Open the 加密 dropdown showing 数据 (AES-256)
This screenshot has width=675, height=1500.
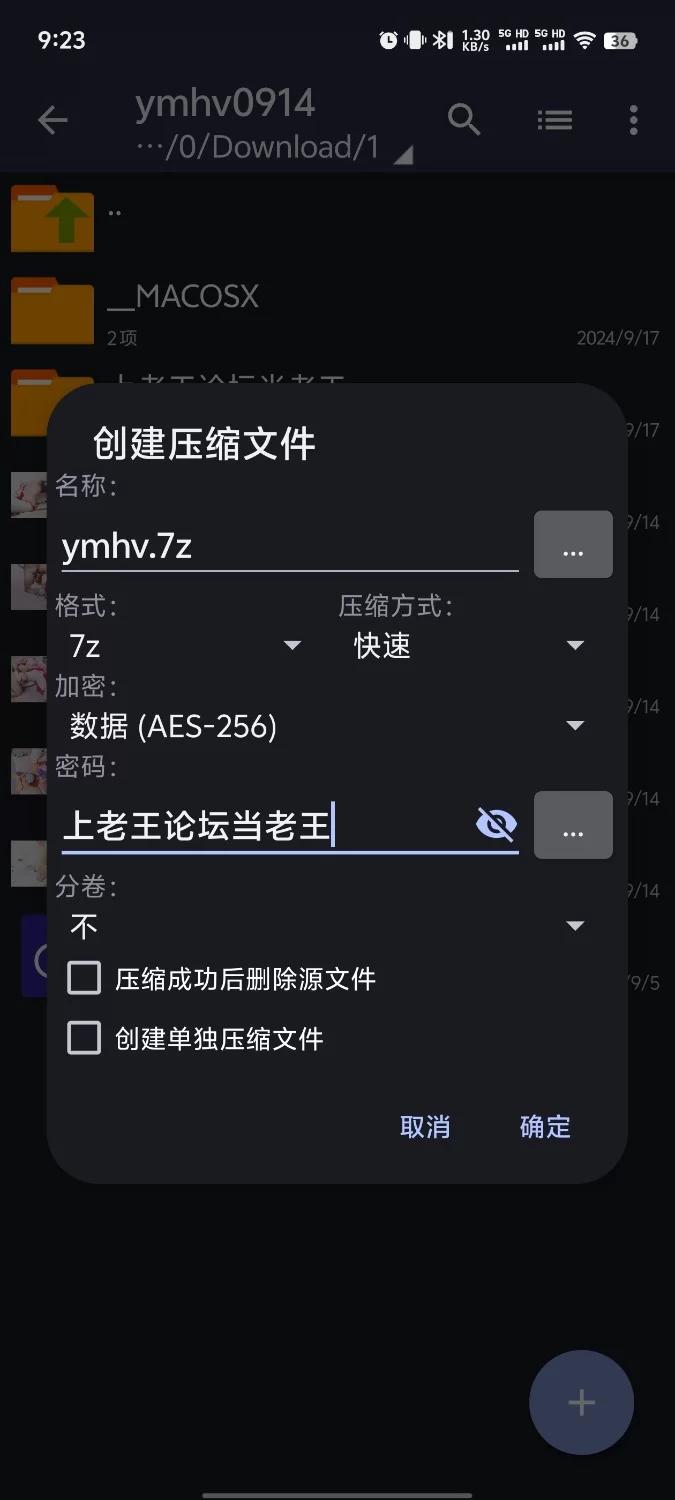click(x=326, y=726)
